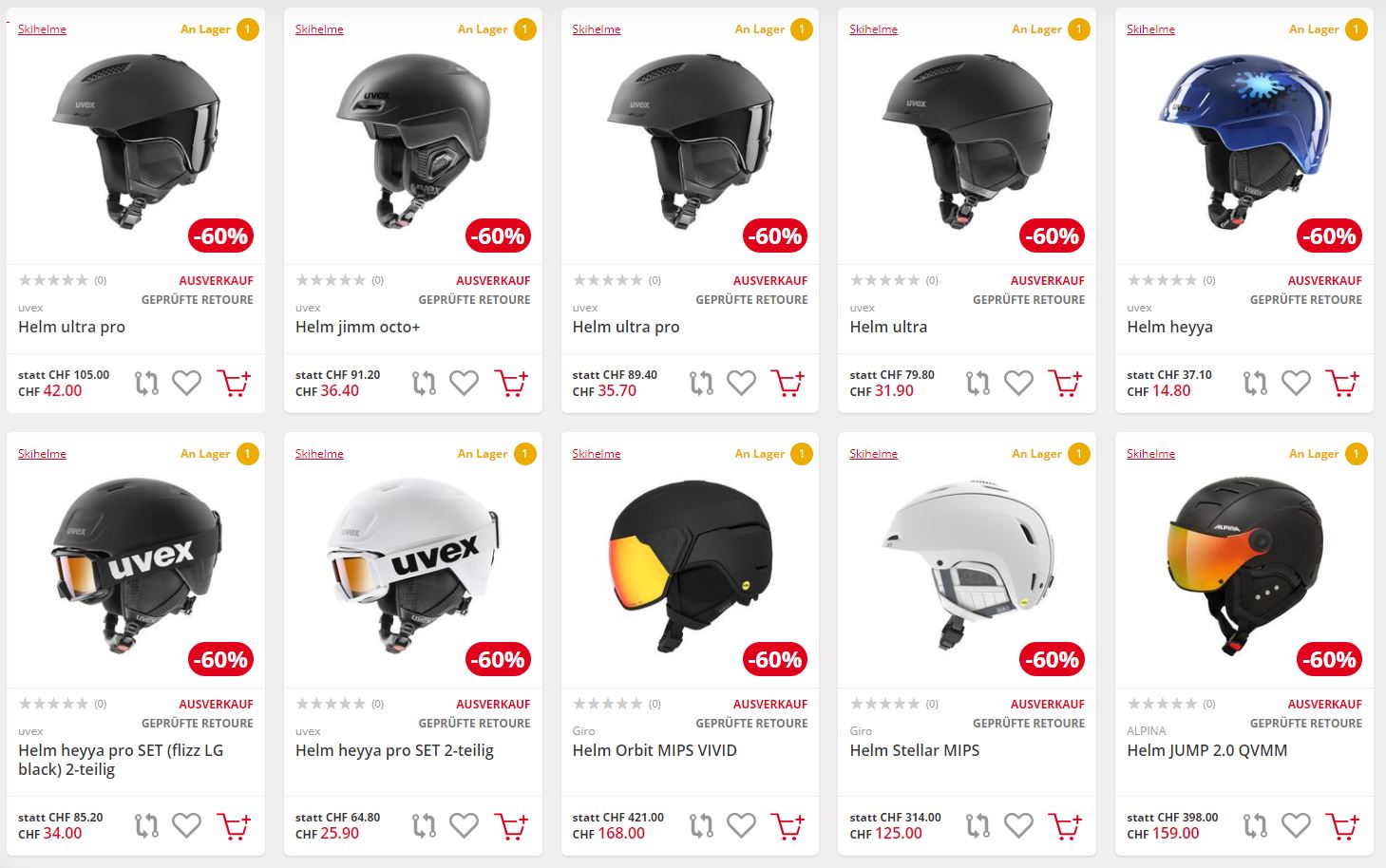Add Helm jimm octo+ to cart
1386x868 pixels.
click(510, 383)
